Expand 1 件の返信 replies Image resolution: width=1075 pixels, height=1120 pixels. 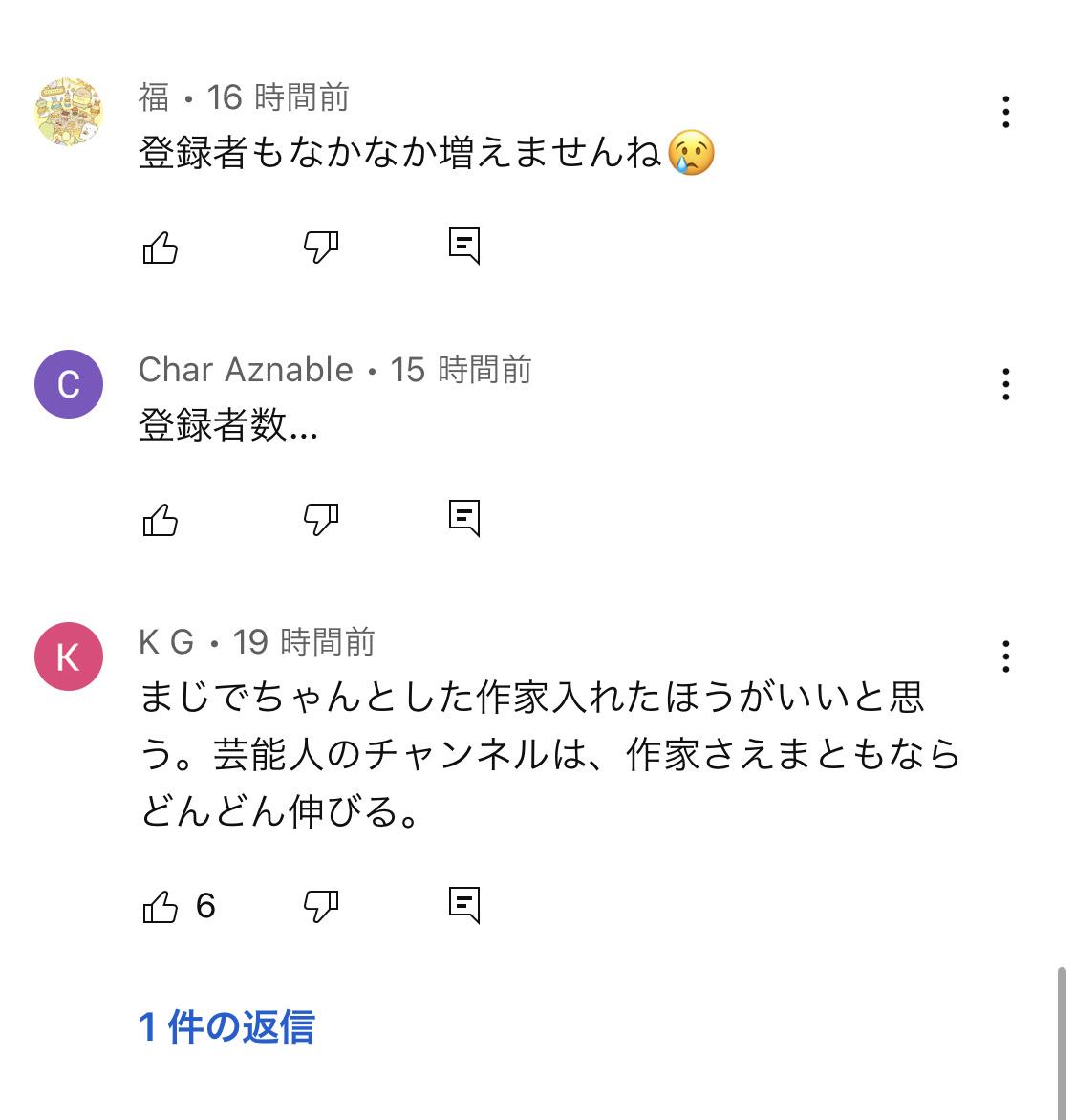coord(226,1027)
